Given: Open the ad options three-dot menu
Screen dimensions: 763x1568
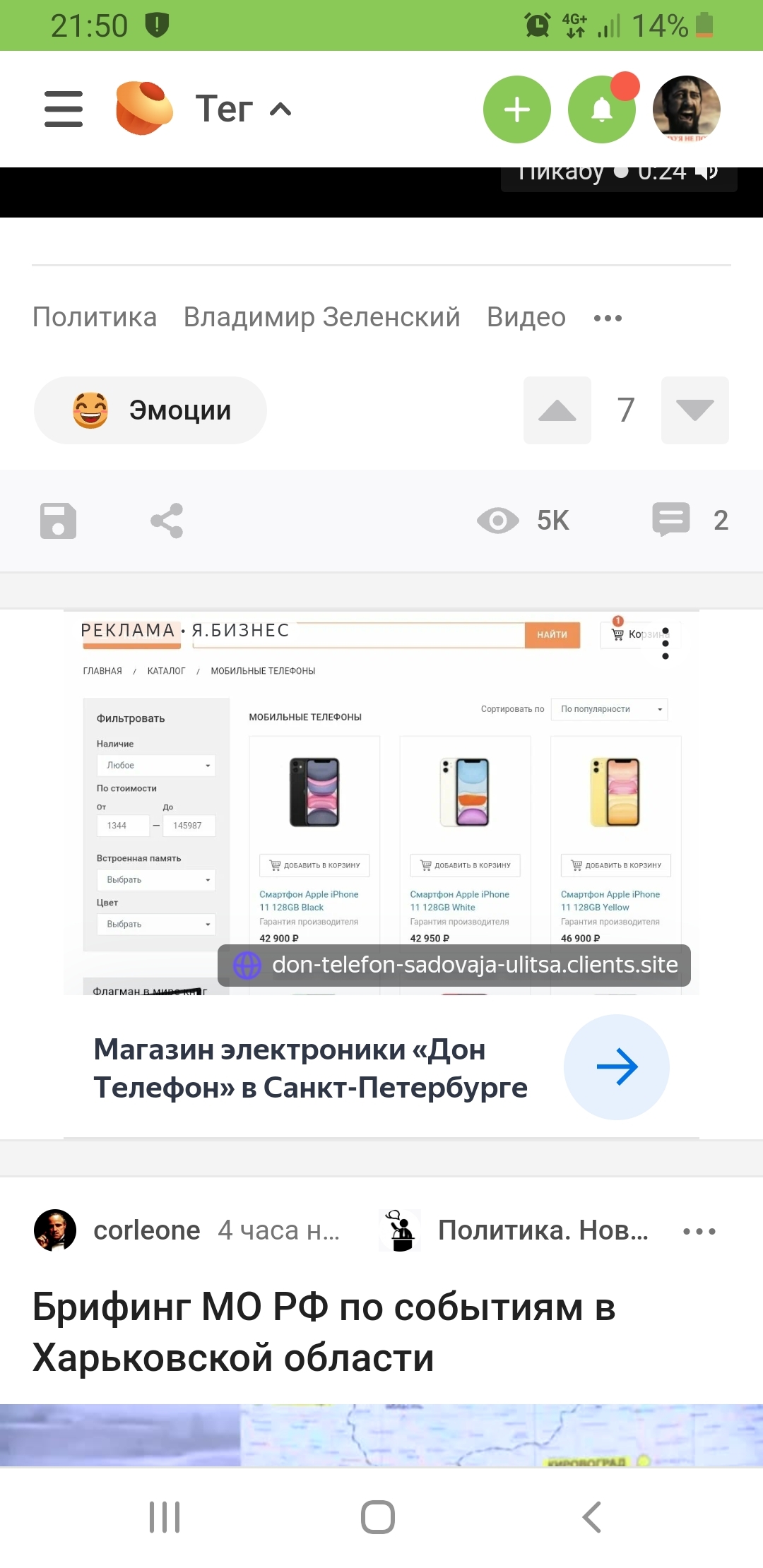Looking at the screenshot, I should pyautogui.click(x=666, y=643).
